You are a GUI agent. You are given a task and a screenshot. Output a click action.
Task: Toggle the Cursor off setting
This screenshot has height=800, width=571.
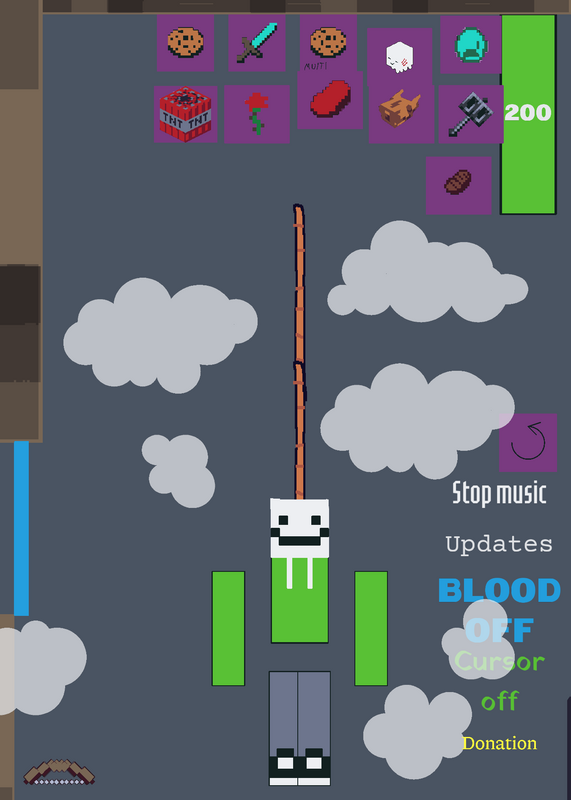tap(500, 681)
